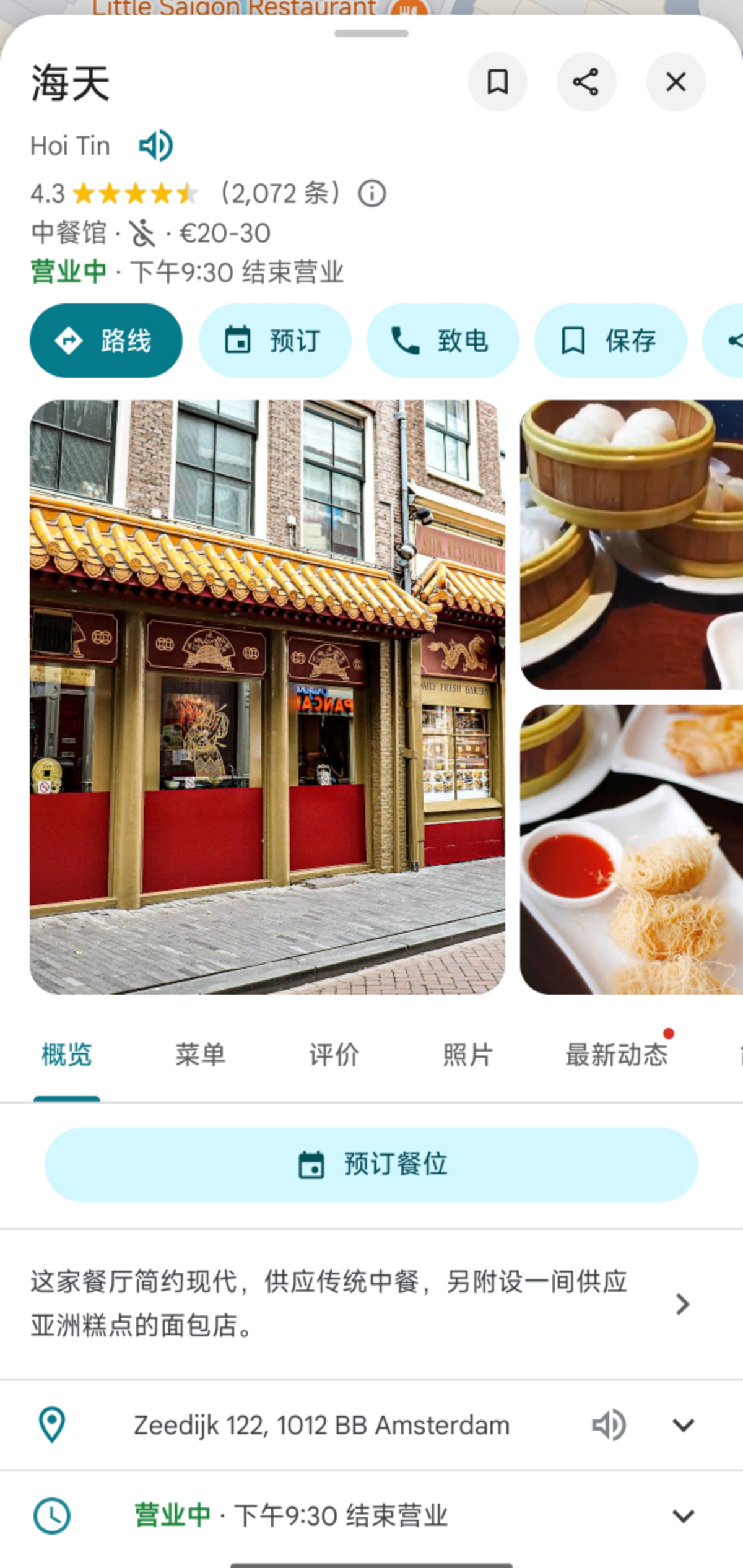The width and height of the screenshot is (743, 1568).
Task: Click the bookmark icon at the top
Action: coord(498,82)
